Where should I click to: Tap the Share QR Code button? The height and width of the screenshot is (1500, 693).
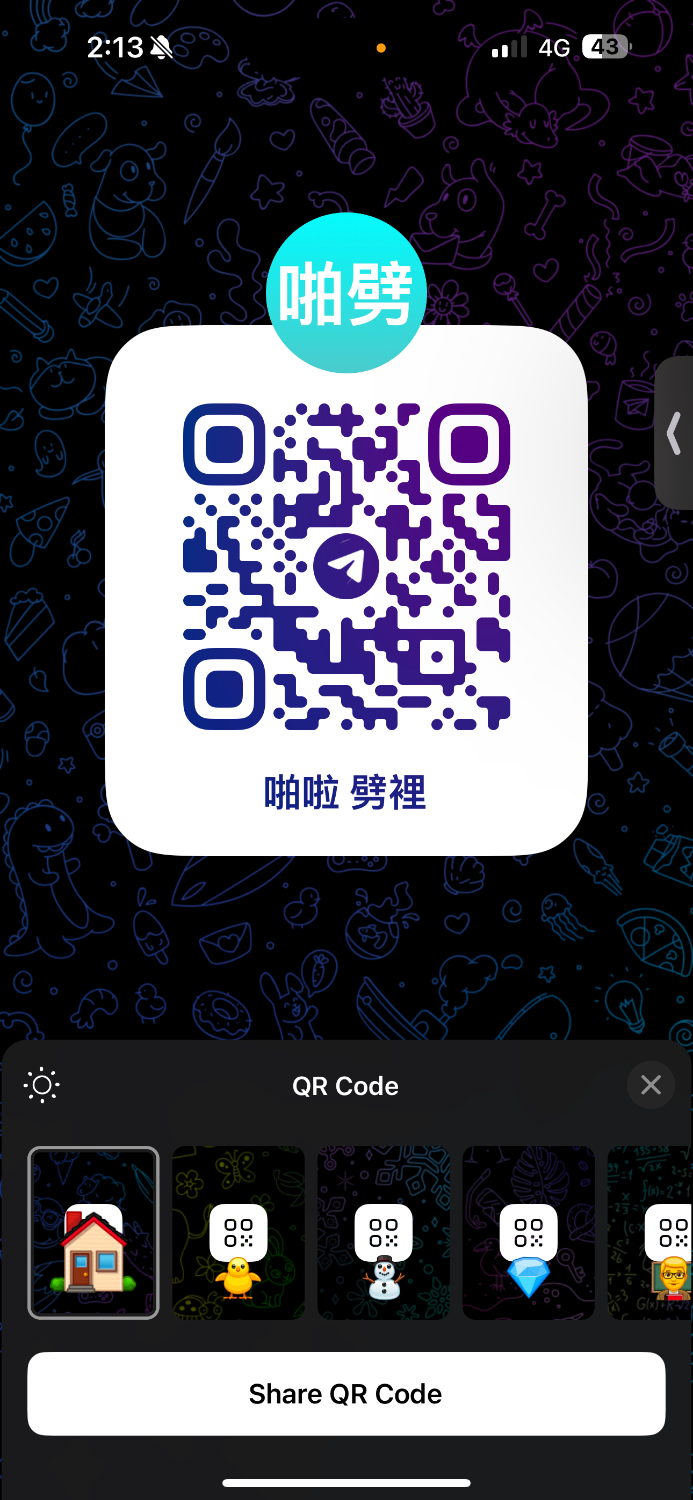[x=346, y=1394]
